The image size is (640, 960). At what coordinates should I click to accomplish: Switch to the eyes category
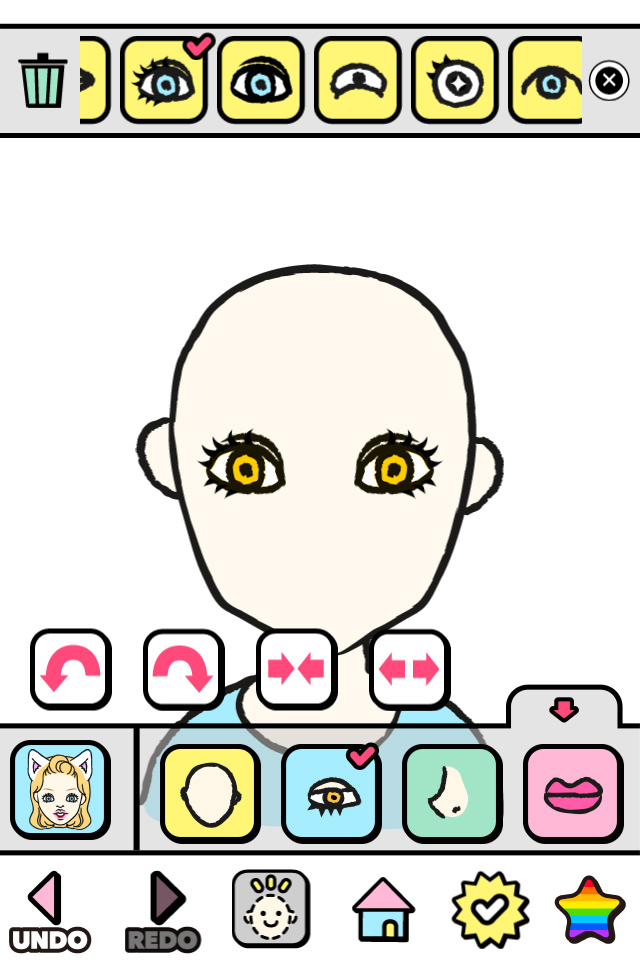(x=331, y=793)
